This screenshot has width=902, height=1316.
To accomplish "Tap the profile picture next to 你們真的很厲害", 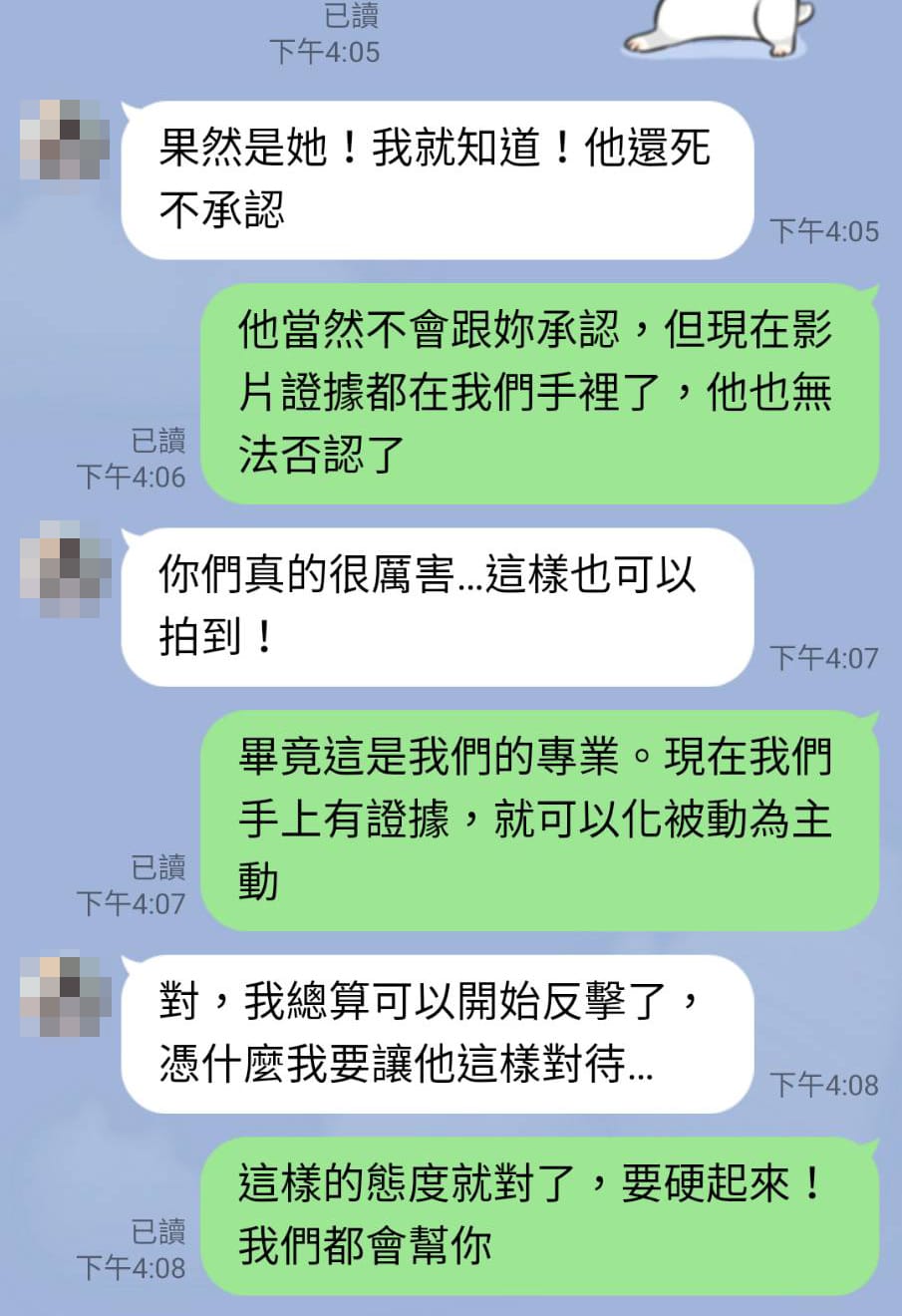I will click(65, 567).
